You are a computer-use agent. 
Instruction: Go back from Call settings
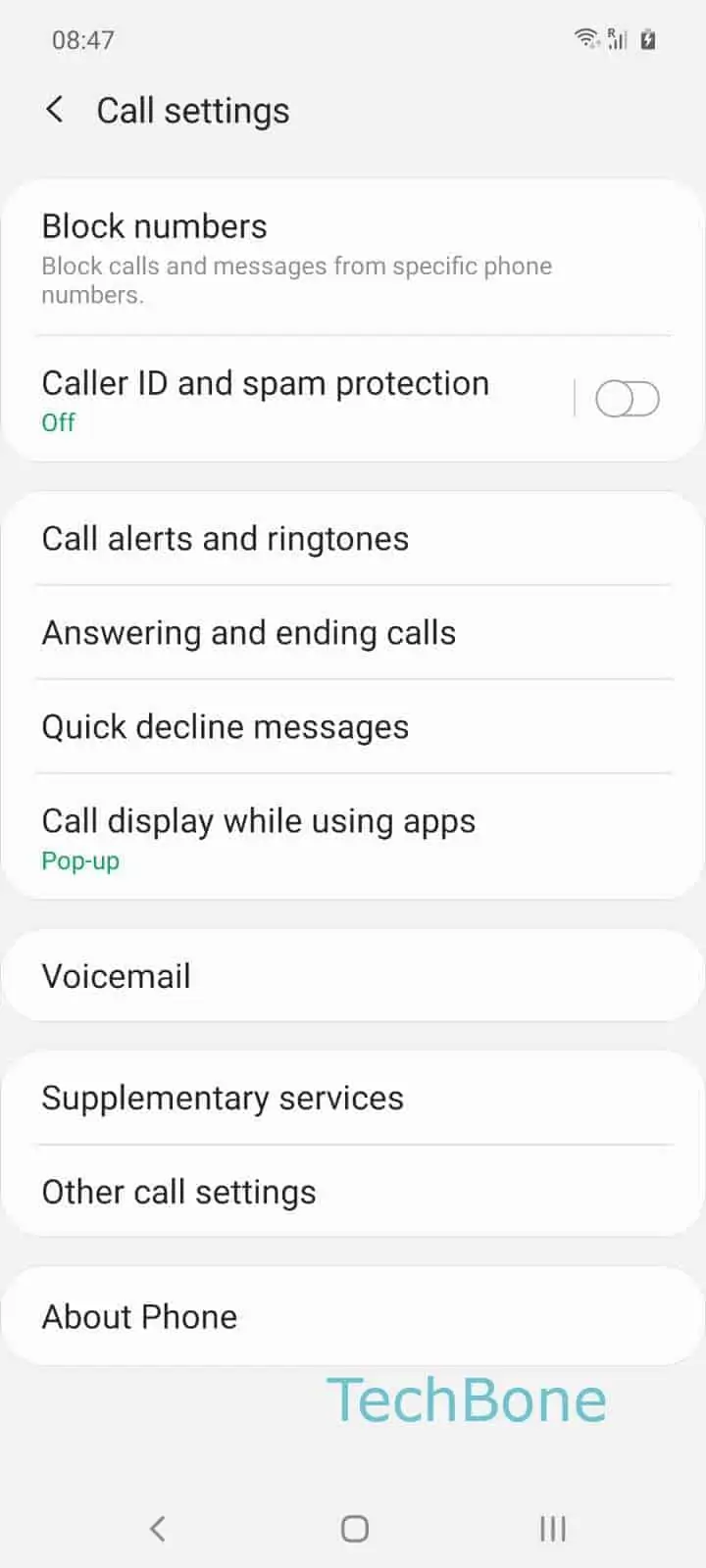click(55, 110)
